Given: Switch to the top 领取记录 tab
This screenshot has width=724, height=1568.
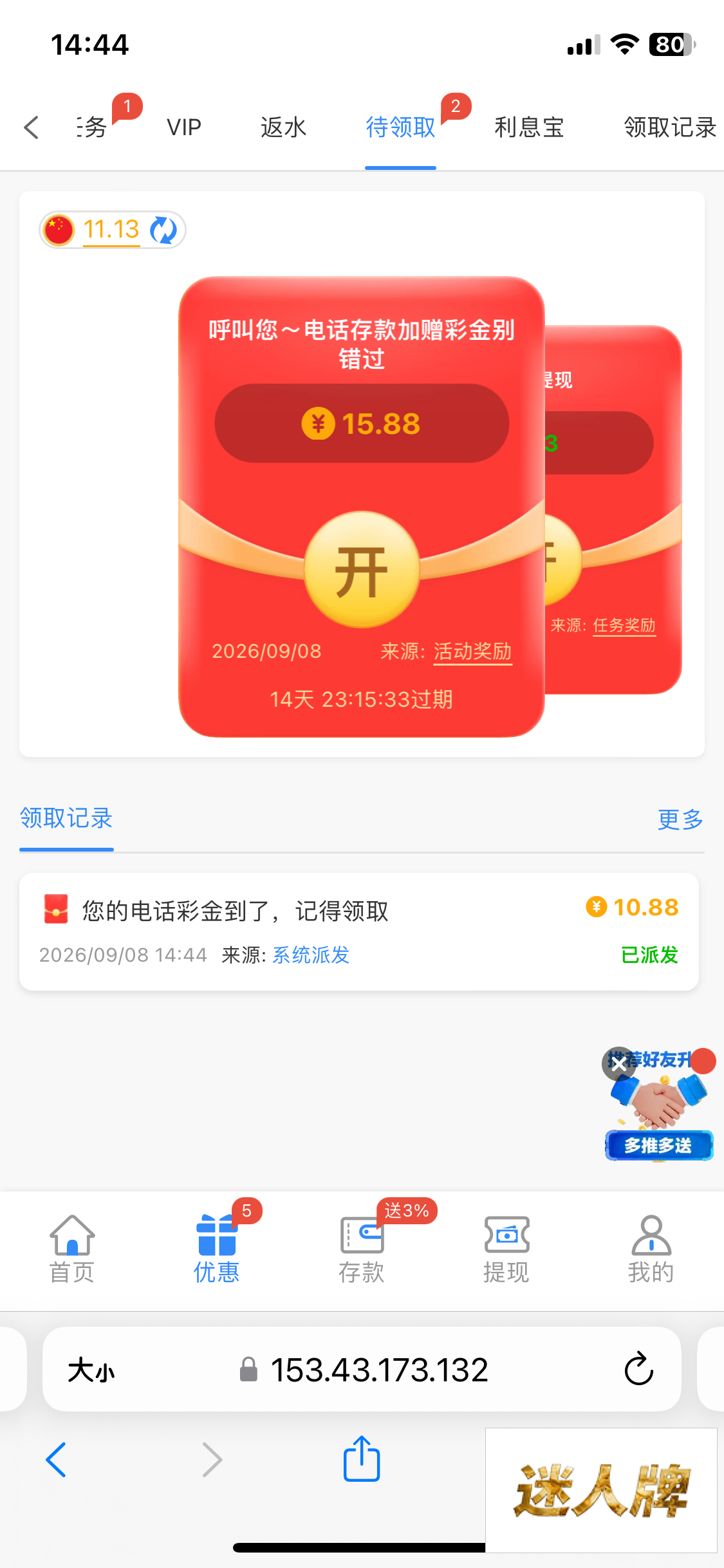Looking at the screenshot, I should coord(670,127).
